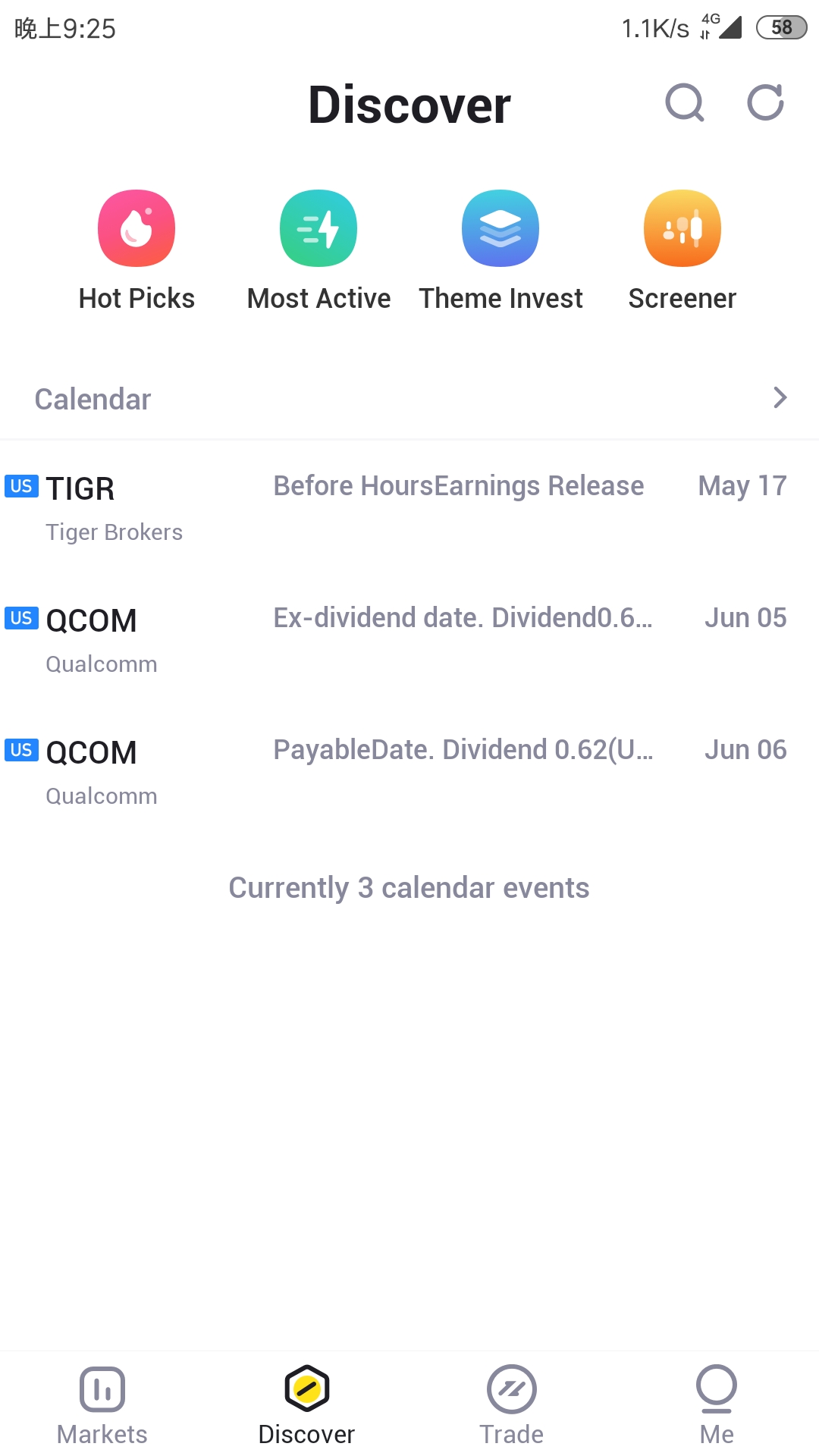Open the search icon in header

click(x=685, y=102)
